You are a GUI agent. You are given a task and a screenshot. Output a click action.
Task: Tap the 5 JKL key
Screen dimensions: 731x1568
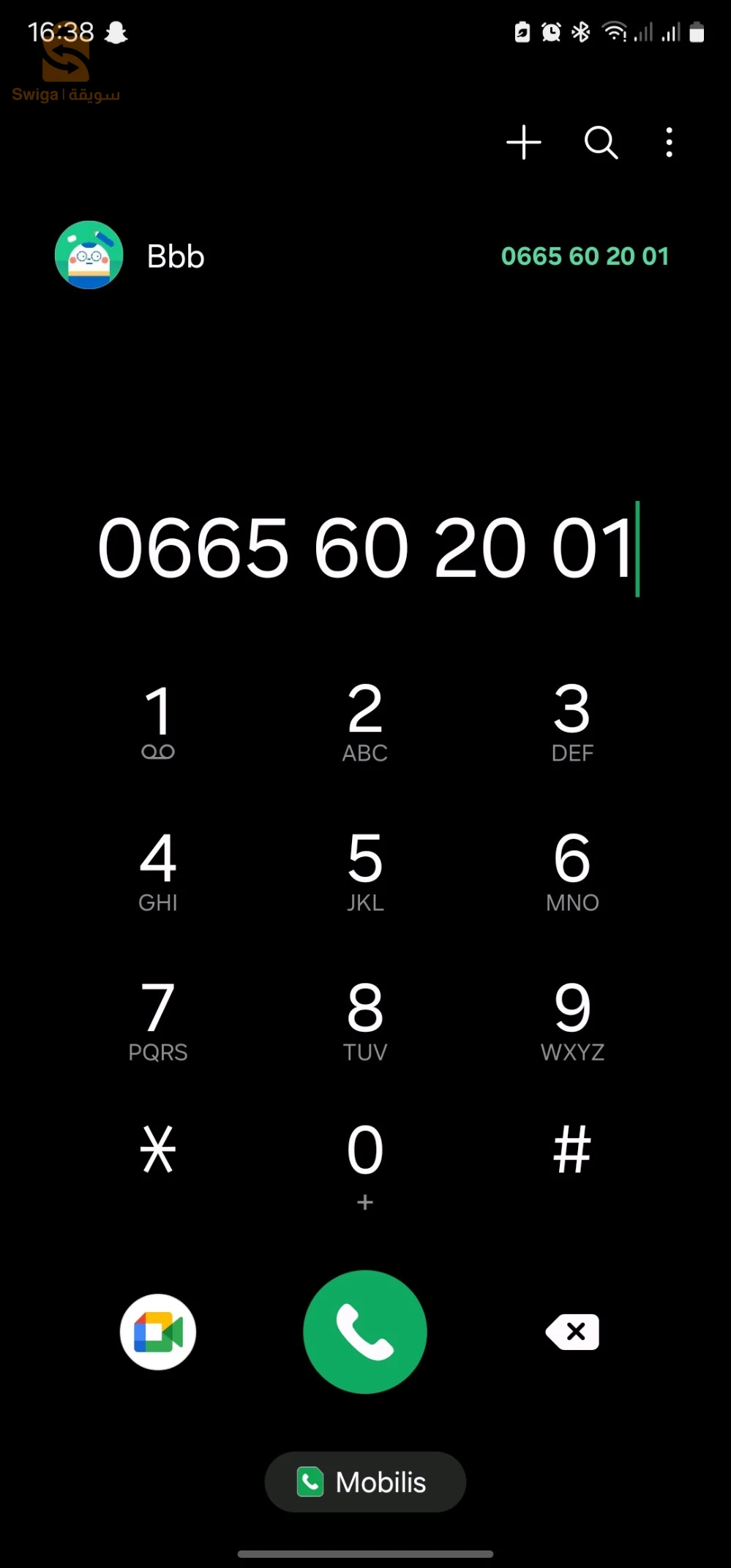365,870
